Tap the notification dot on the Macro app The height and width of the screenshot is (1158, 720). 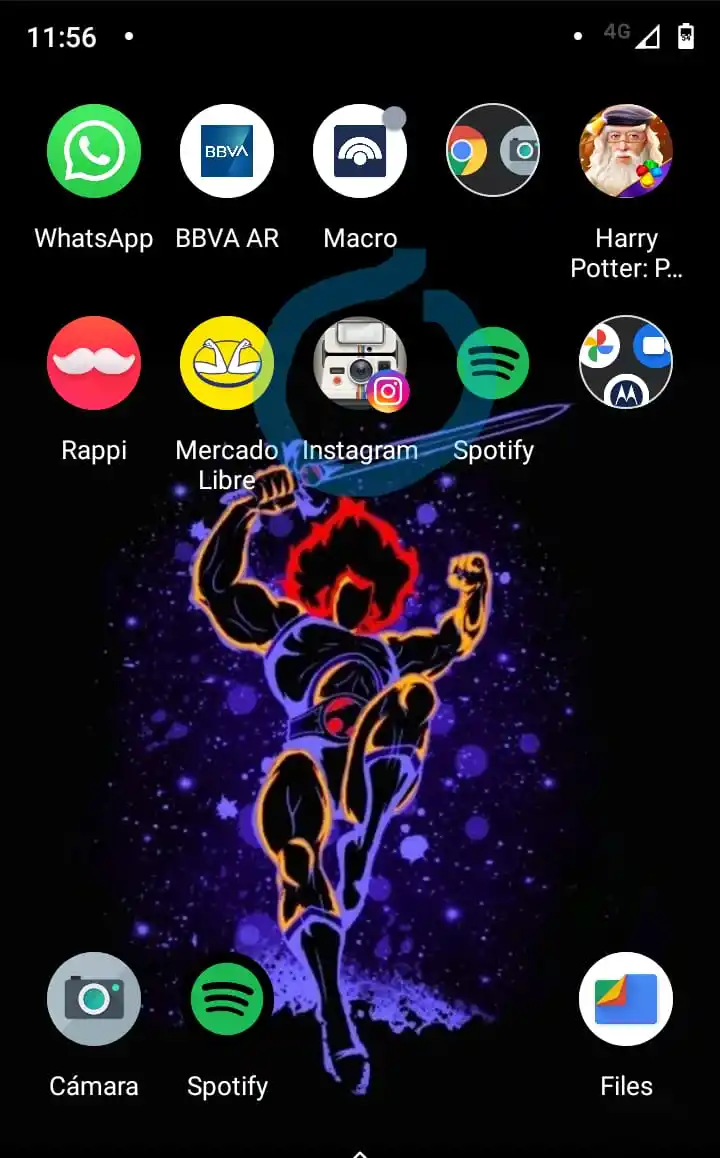click(x=393, y=117)
